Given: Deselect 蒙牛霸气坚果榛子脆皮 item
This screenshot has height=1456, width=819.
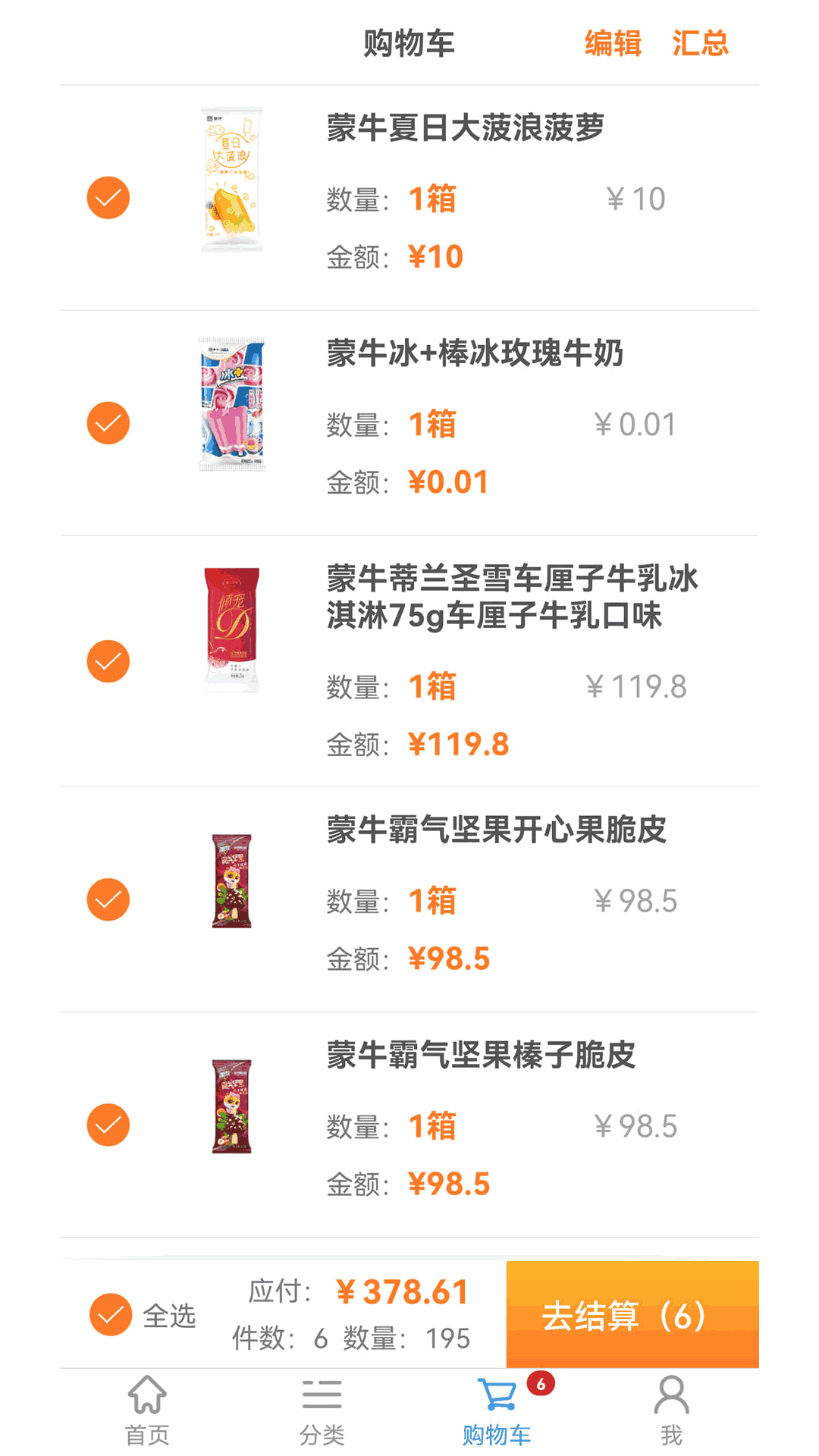Looking at the screenshot, I should tap(108, 1125).
